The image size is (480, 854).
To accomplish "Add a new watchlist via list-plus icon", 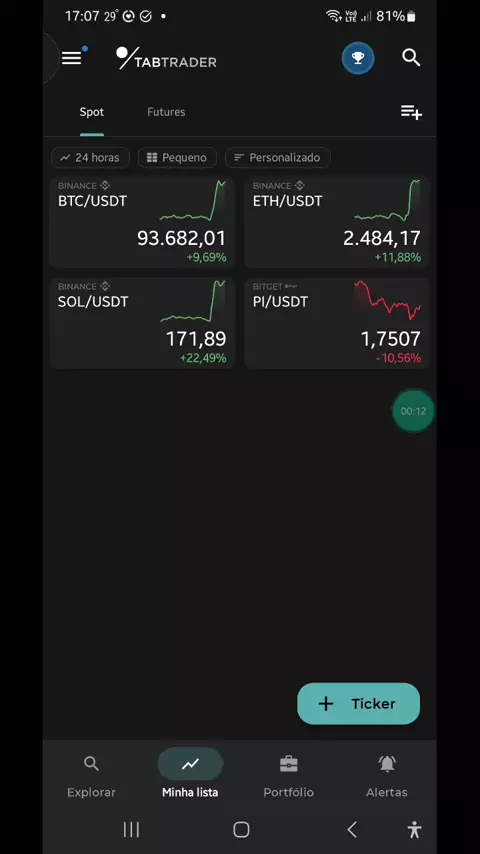I will (x=411, y=112).
